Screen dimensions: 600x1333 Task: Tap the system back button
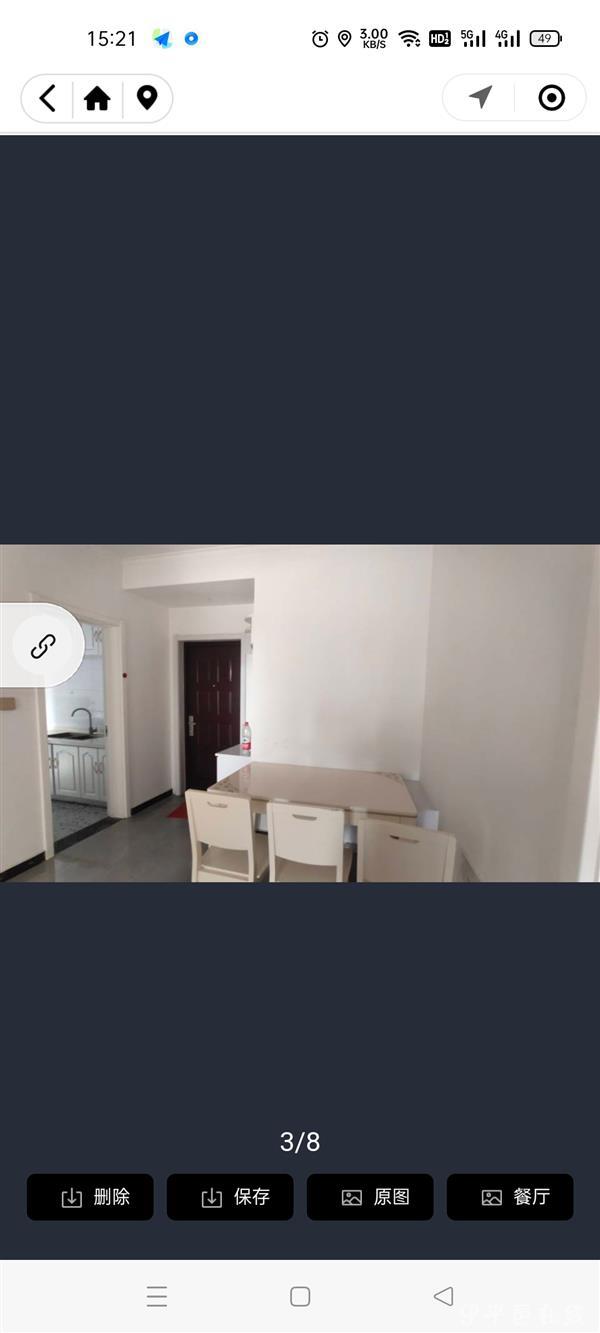(x=443, y=1297)
